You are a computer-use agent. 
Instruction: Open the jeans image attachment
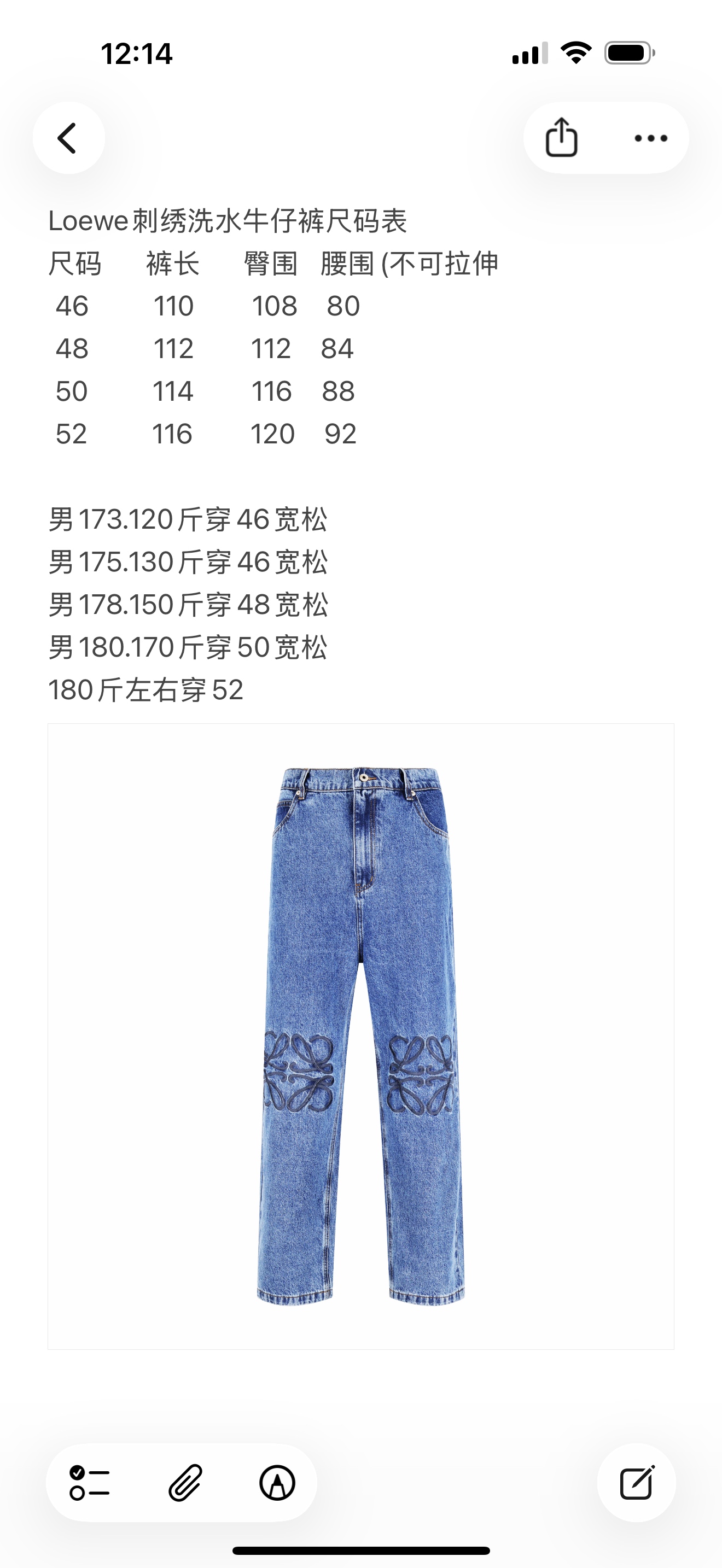360,1036
